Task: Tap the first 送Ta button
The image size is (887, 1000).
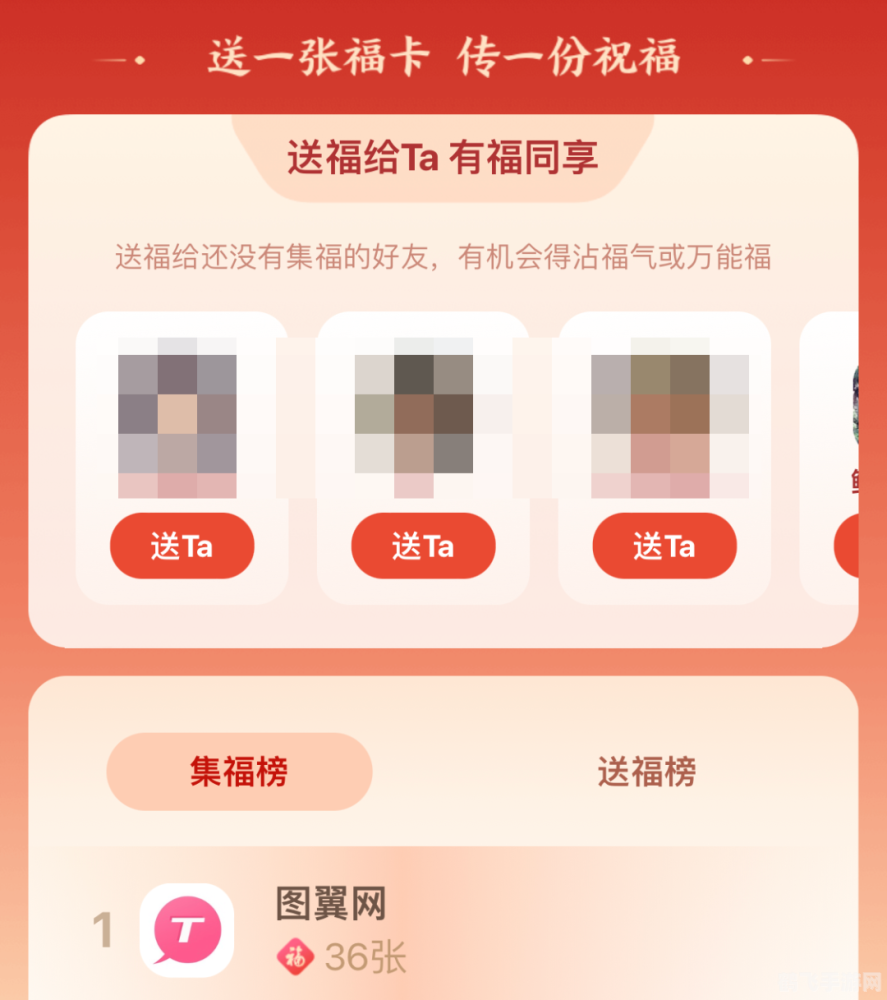Action: (181, 546)
